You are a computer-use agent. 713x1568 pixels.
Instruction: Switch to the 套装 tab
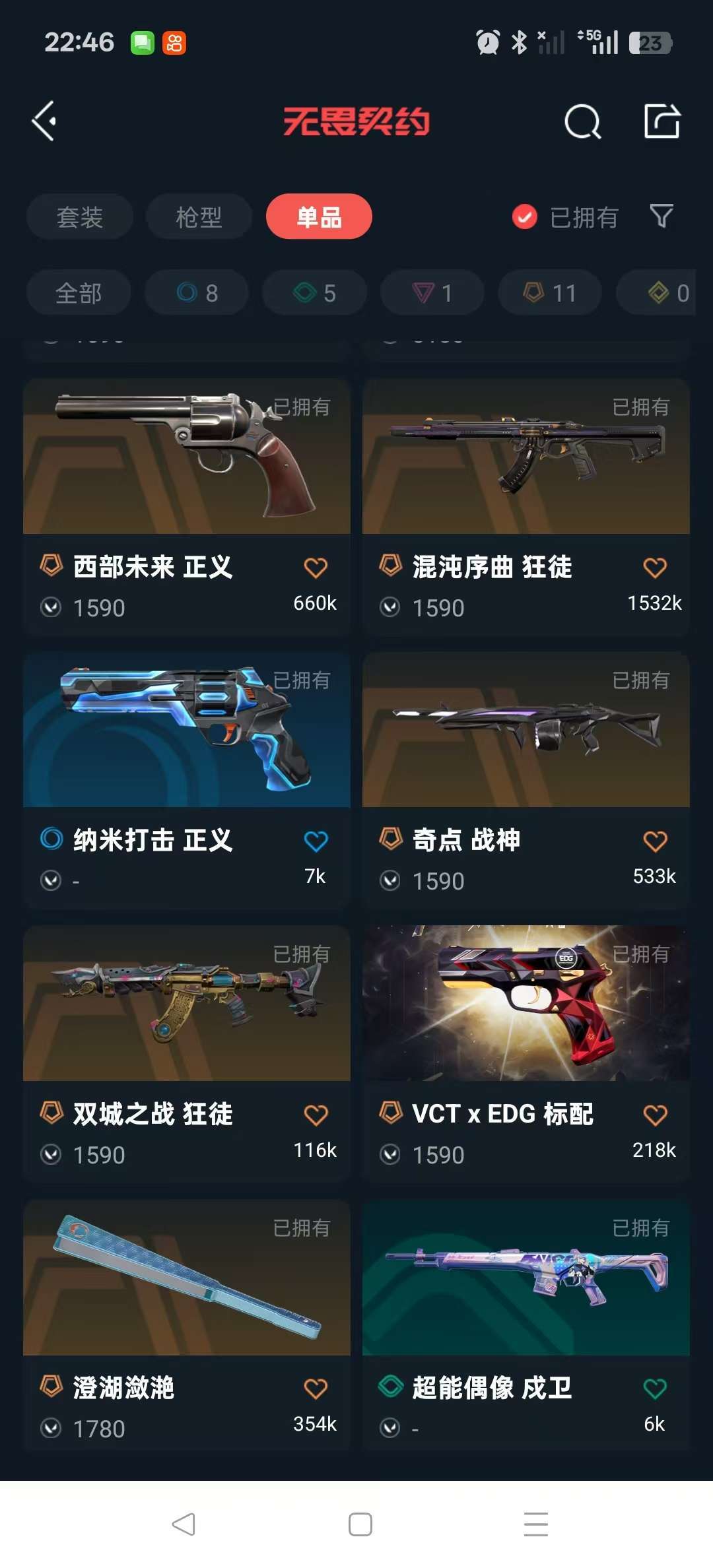(x=80, y=216)
